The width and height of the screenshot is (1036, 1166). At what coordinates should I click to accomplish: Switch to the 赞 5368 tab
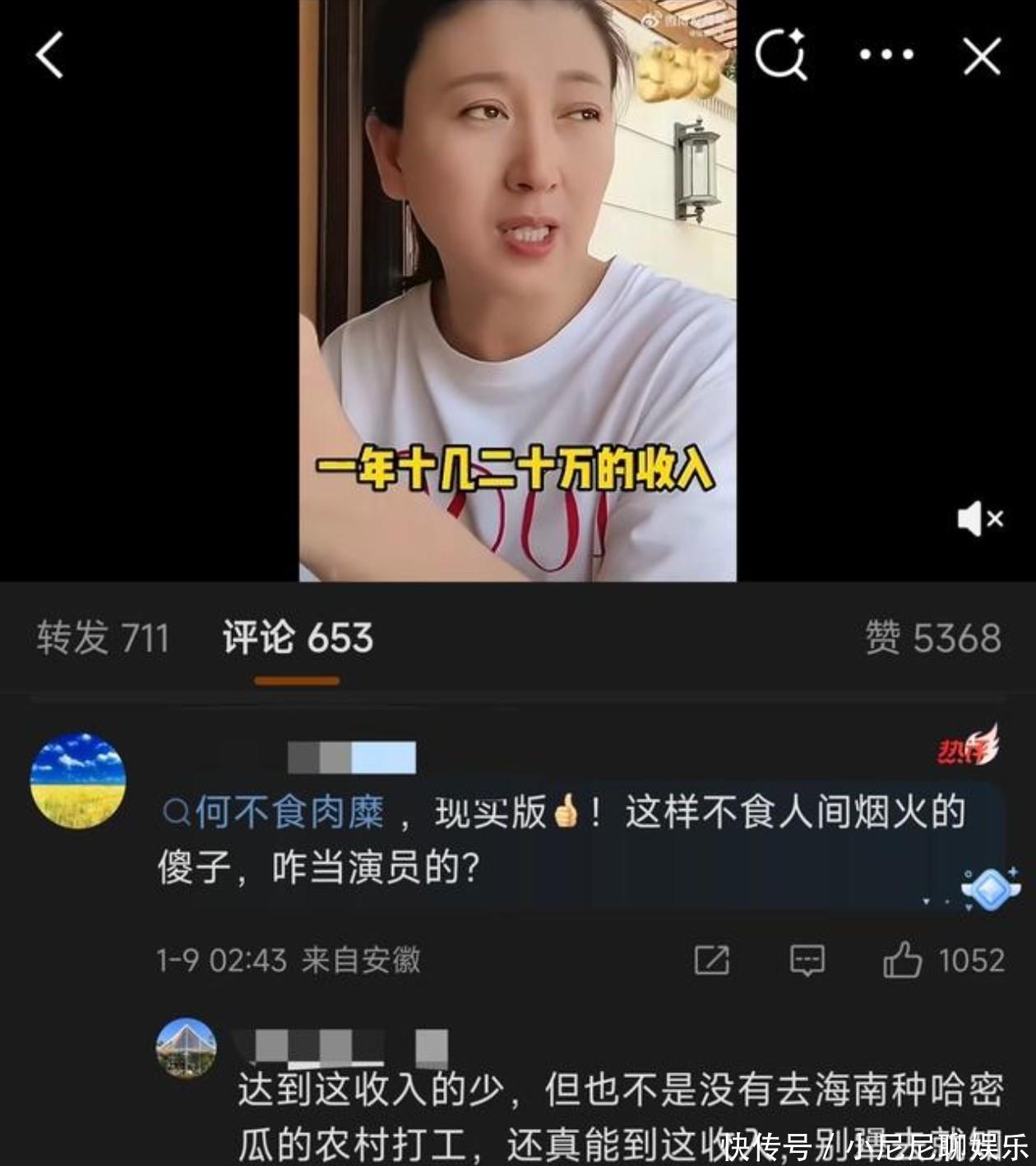point(932,638)
